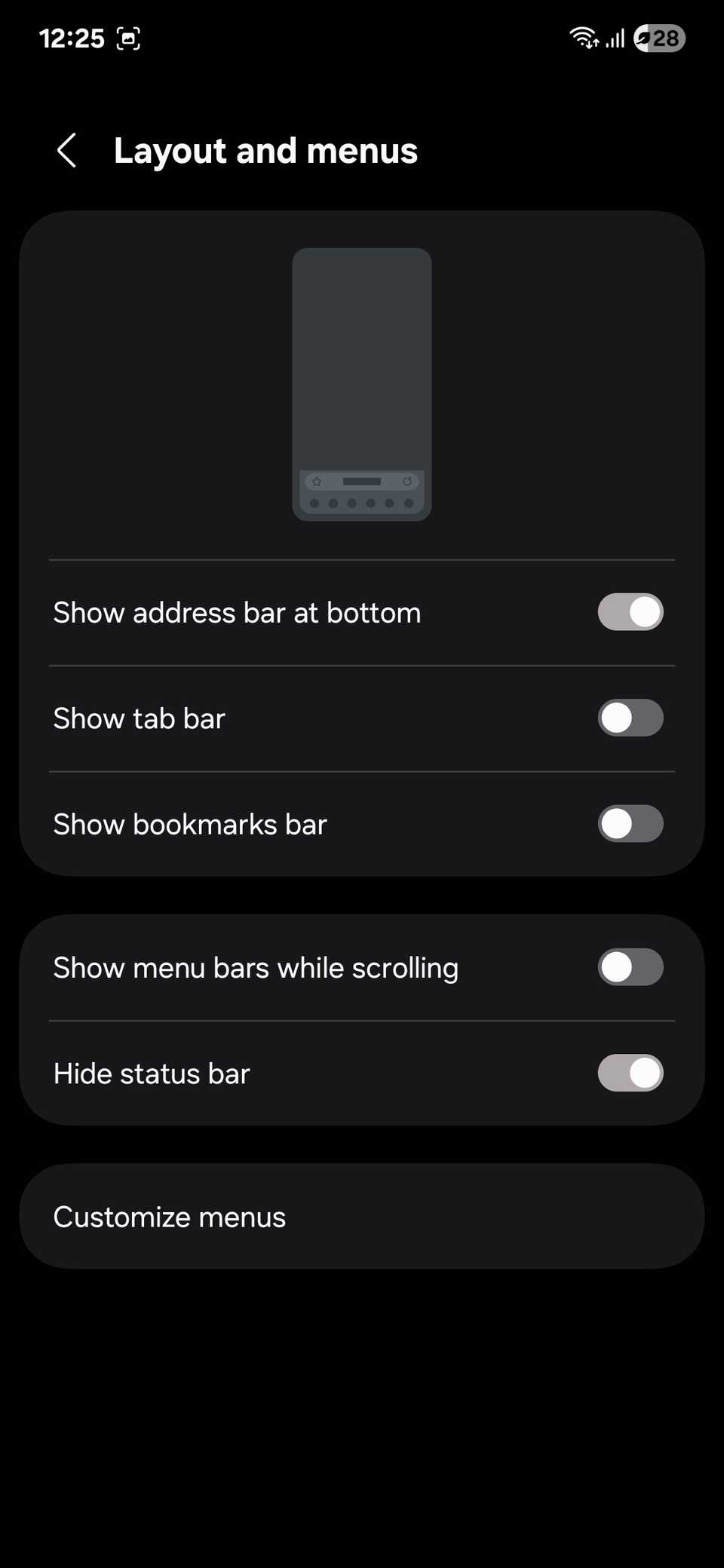Tap the Layout and menus heading
This screenshot has height=1568, width=724.
tap(266, 150)
